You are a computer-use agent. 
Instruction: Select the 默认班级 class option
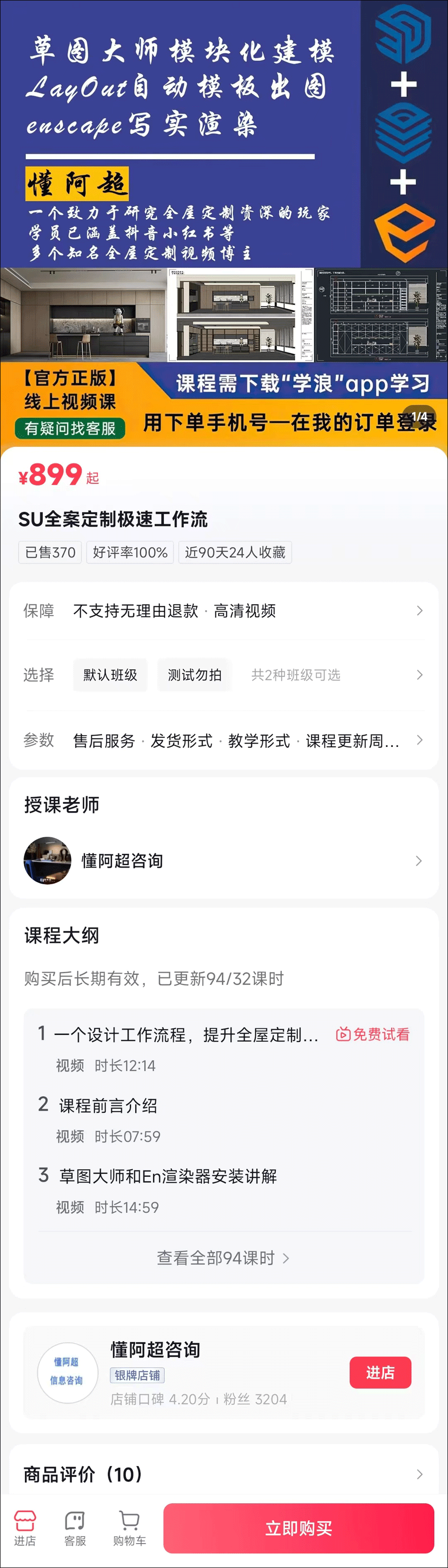[111, 674]
